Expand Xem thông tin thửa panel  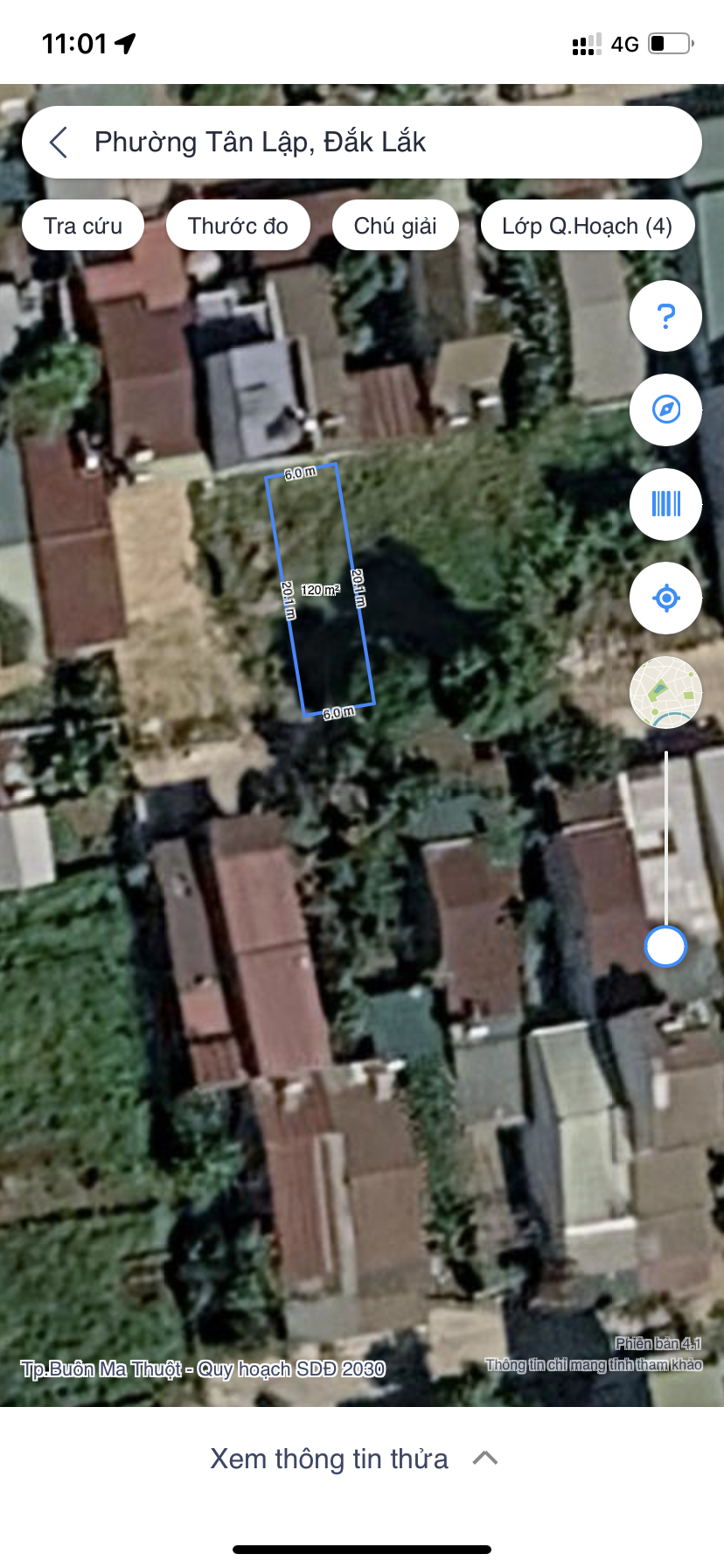tap(354, 1459)
